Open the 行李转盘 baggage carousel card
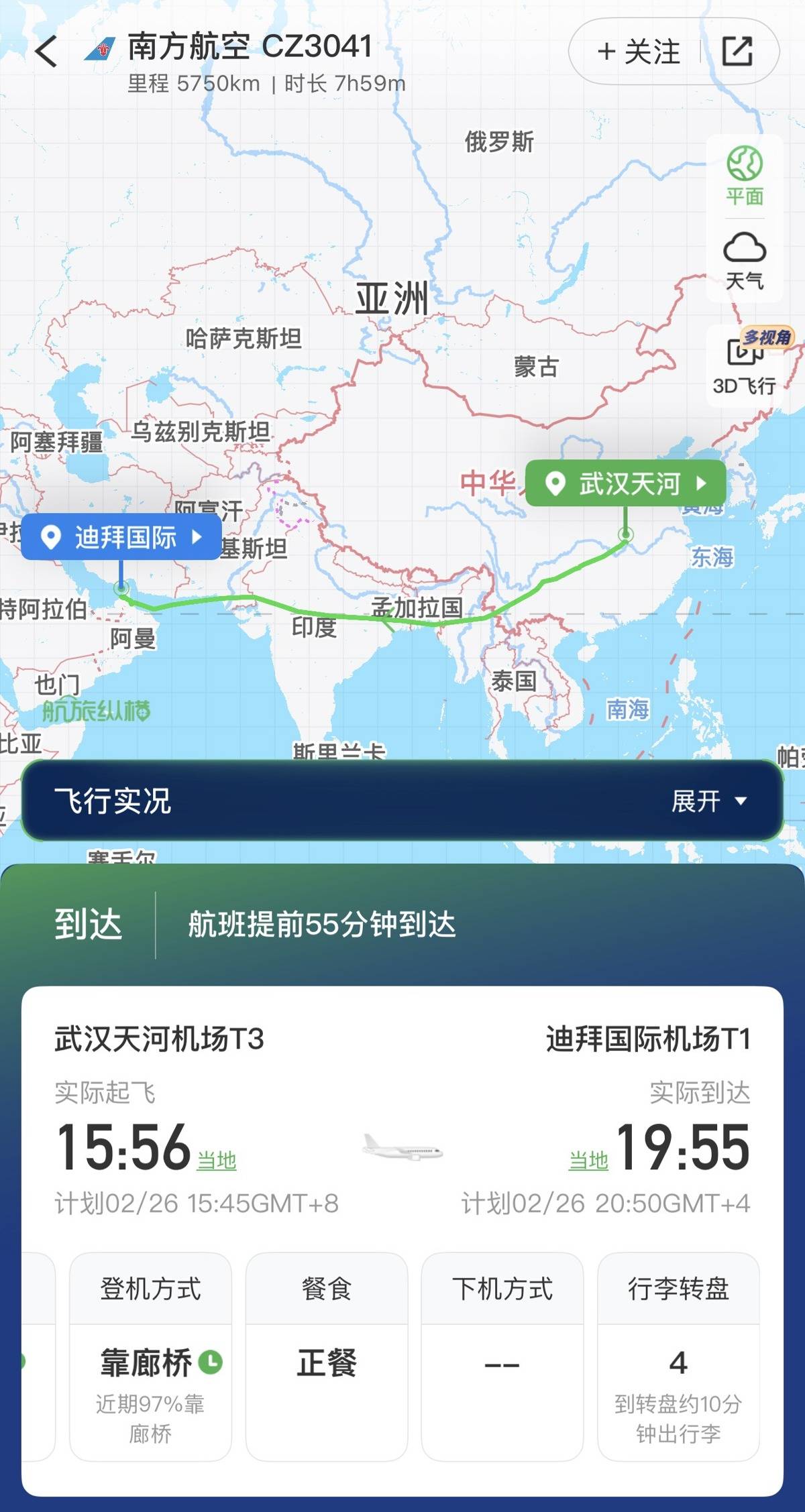The image size is (805, 1512). pos(678,1356)
